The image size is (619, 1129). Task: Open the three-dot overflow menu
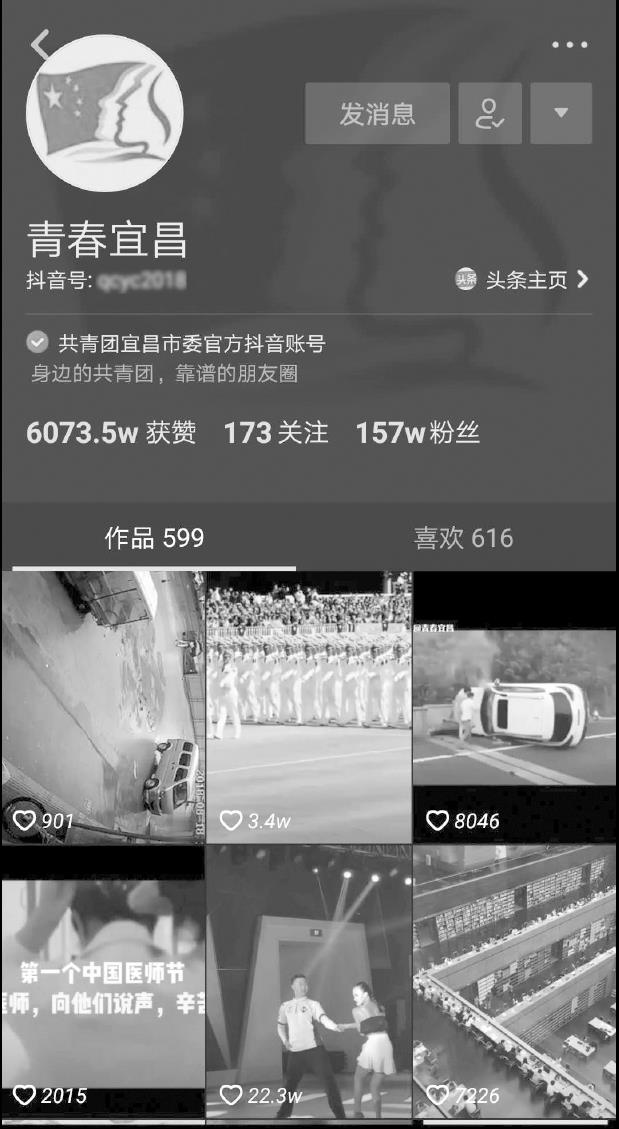[569, 45]
